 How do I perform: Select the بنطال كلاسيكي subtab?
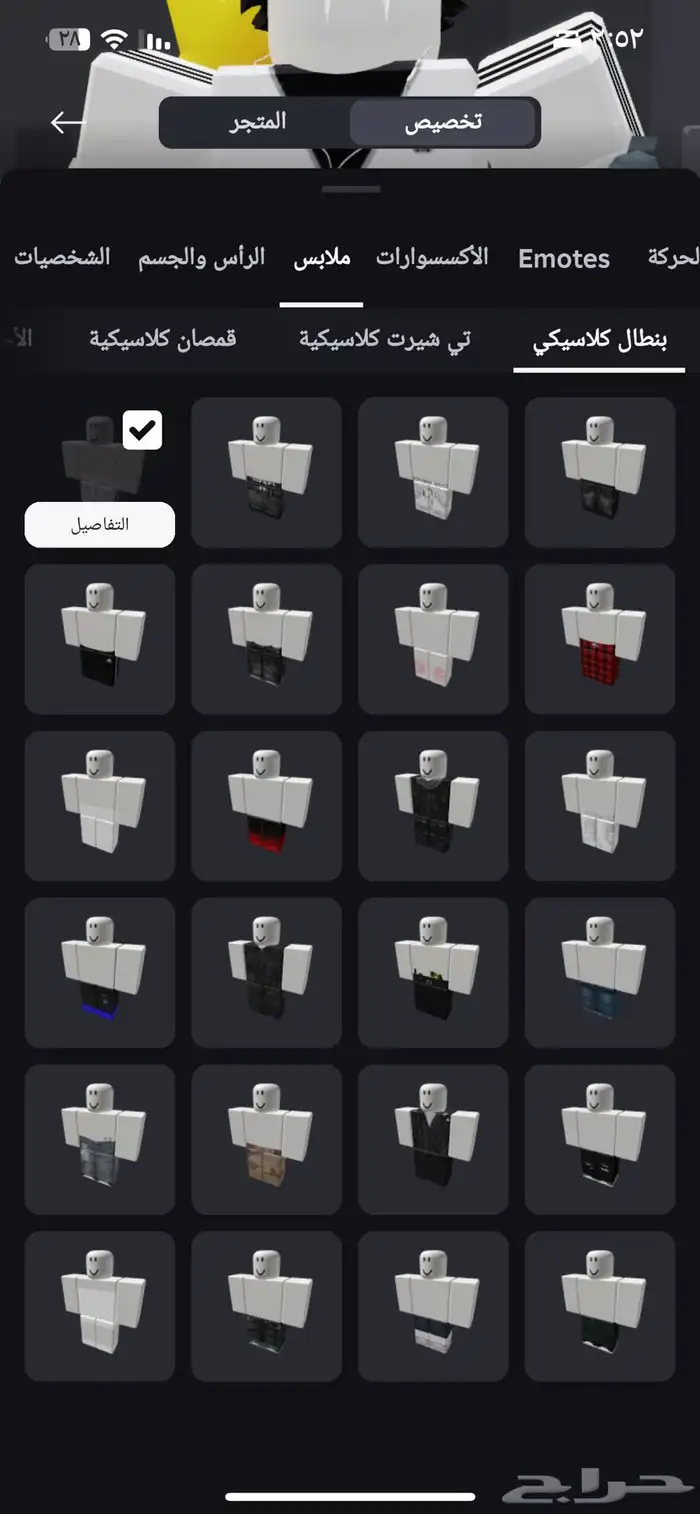[x=599, y=340]
